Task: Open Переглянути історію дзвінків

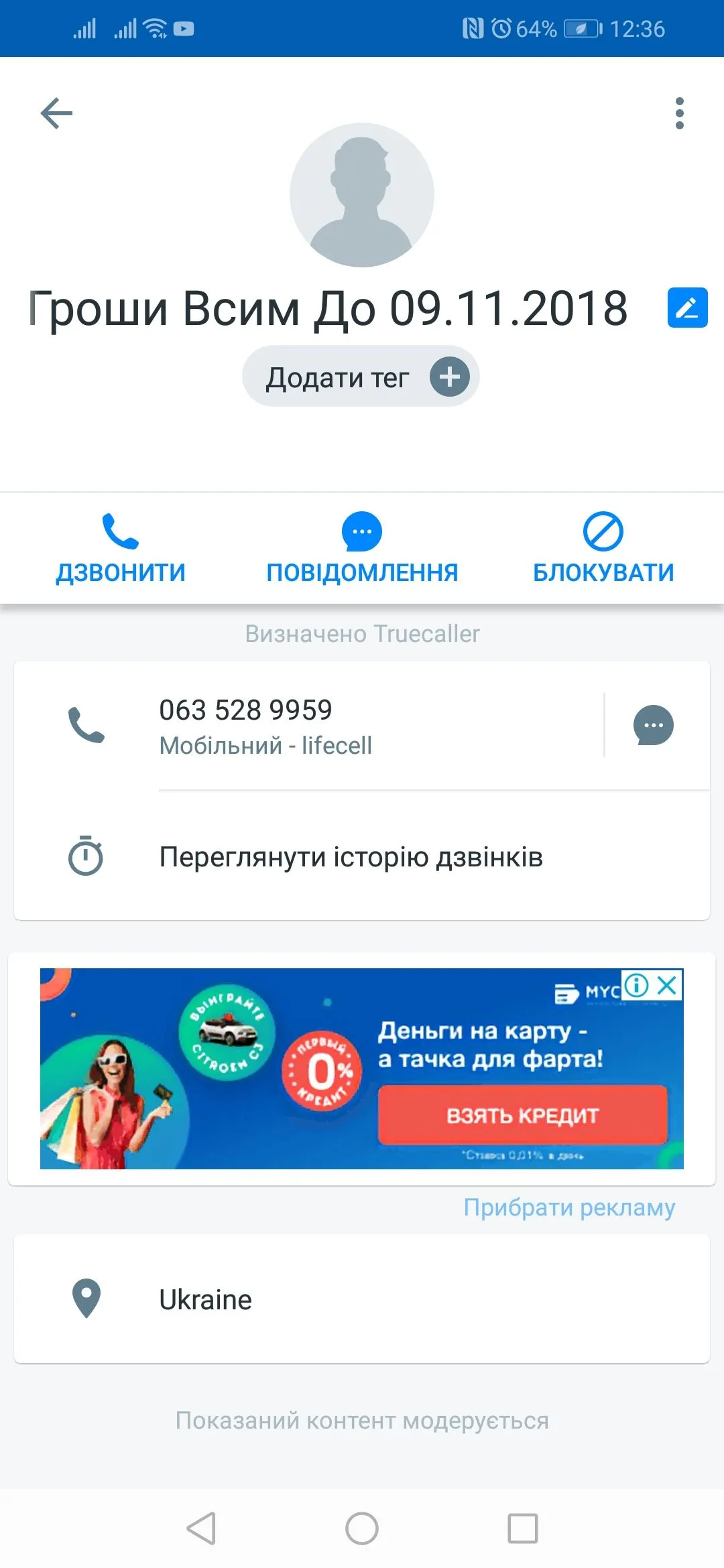Action: pos(351,857)
